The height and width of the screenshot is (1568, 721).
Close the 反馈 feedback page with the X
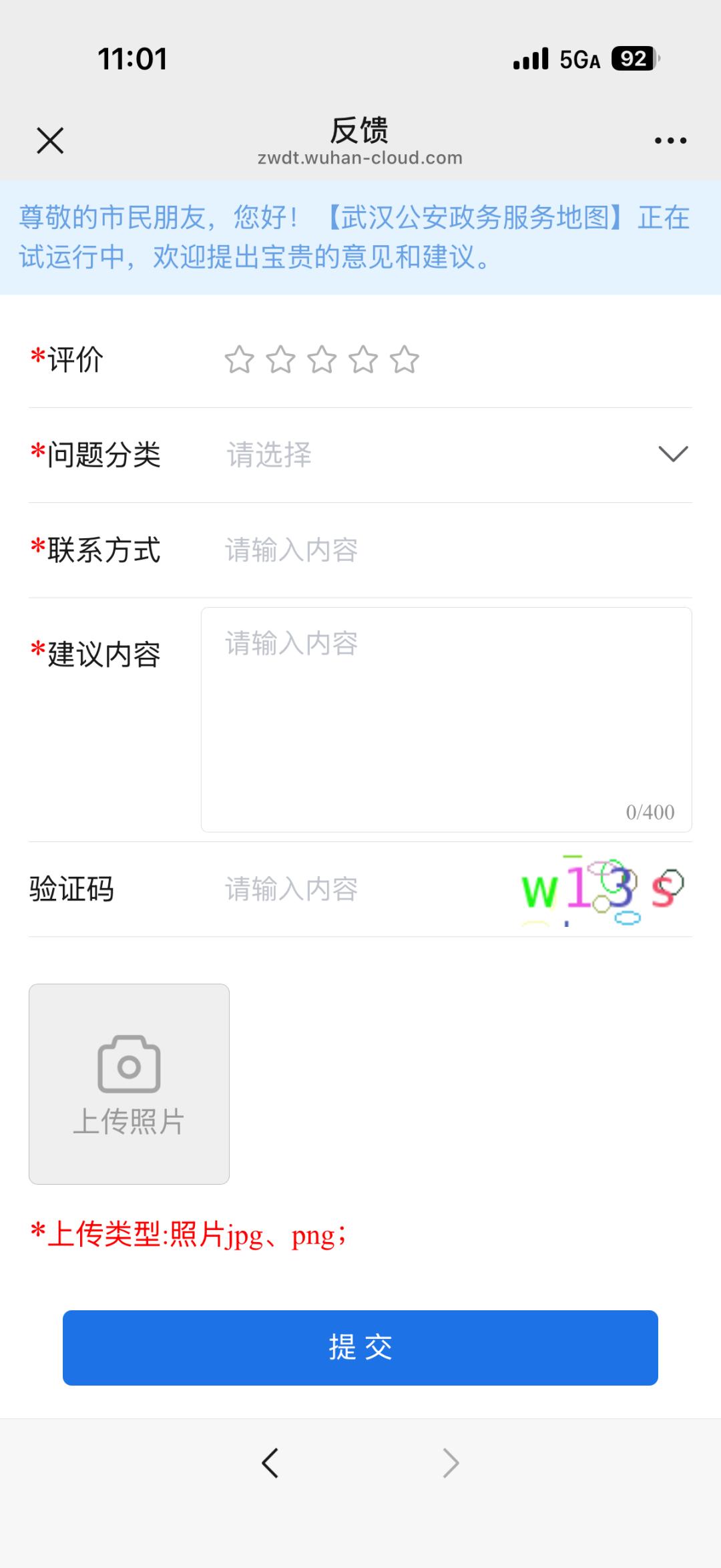(49, 140)
